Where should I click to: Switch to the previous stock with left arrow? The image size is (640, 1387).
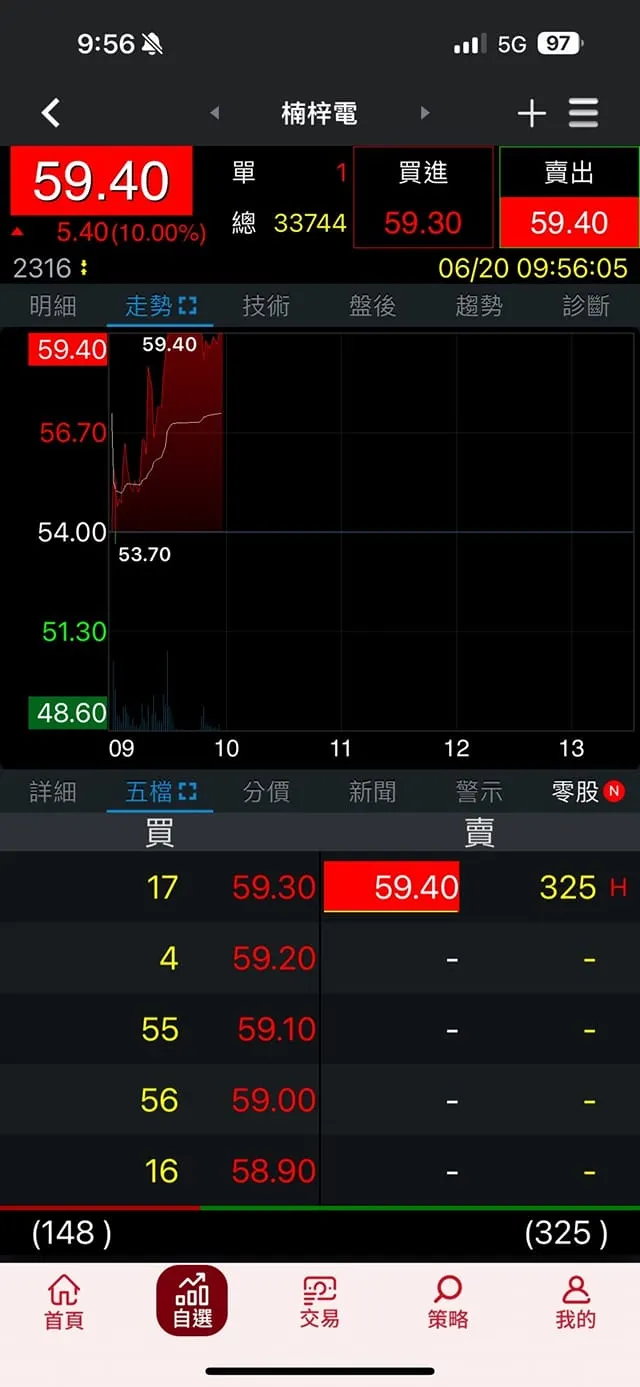pos(214,113)
